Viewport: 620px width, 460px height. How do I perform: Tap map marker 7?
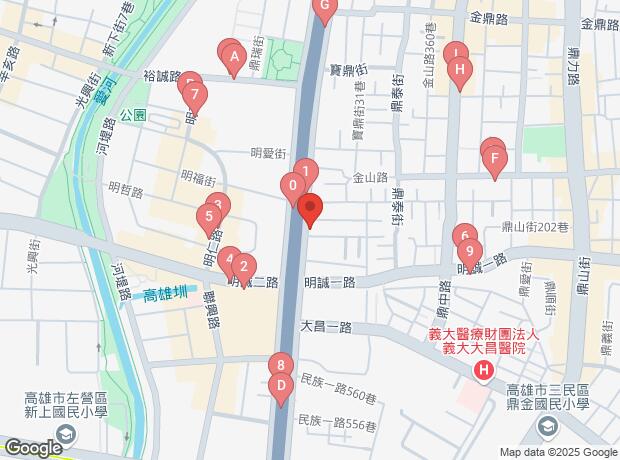(x=196, y=99)
